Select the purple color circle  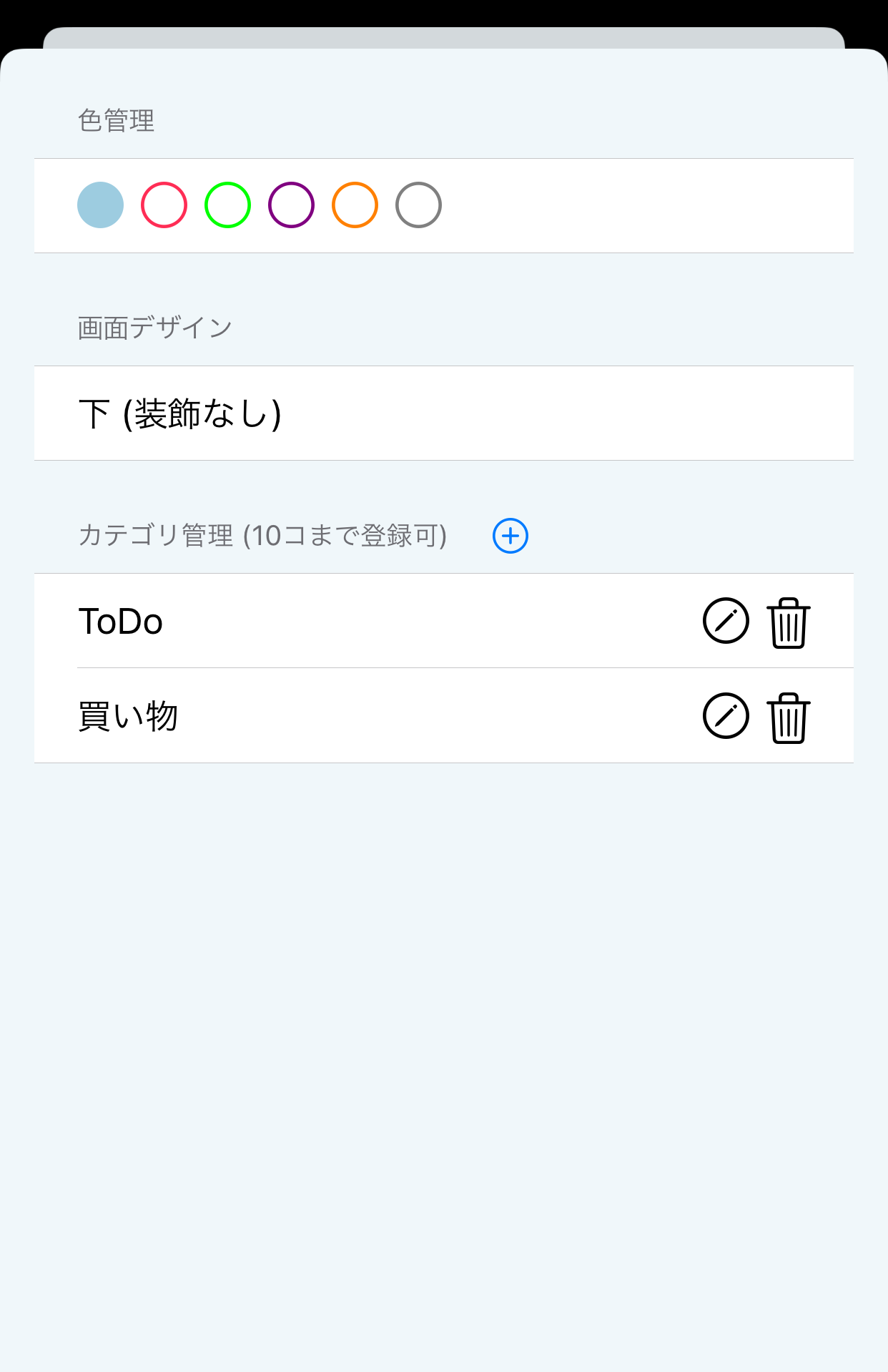point(291,205)
